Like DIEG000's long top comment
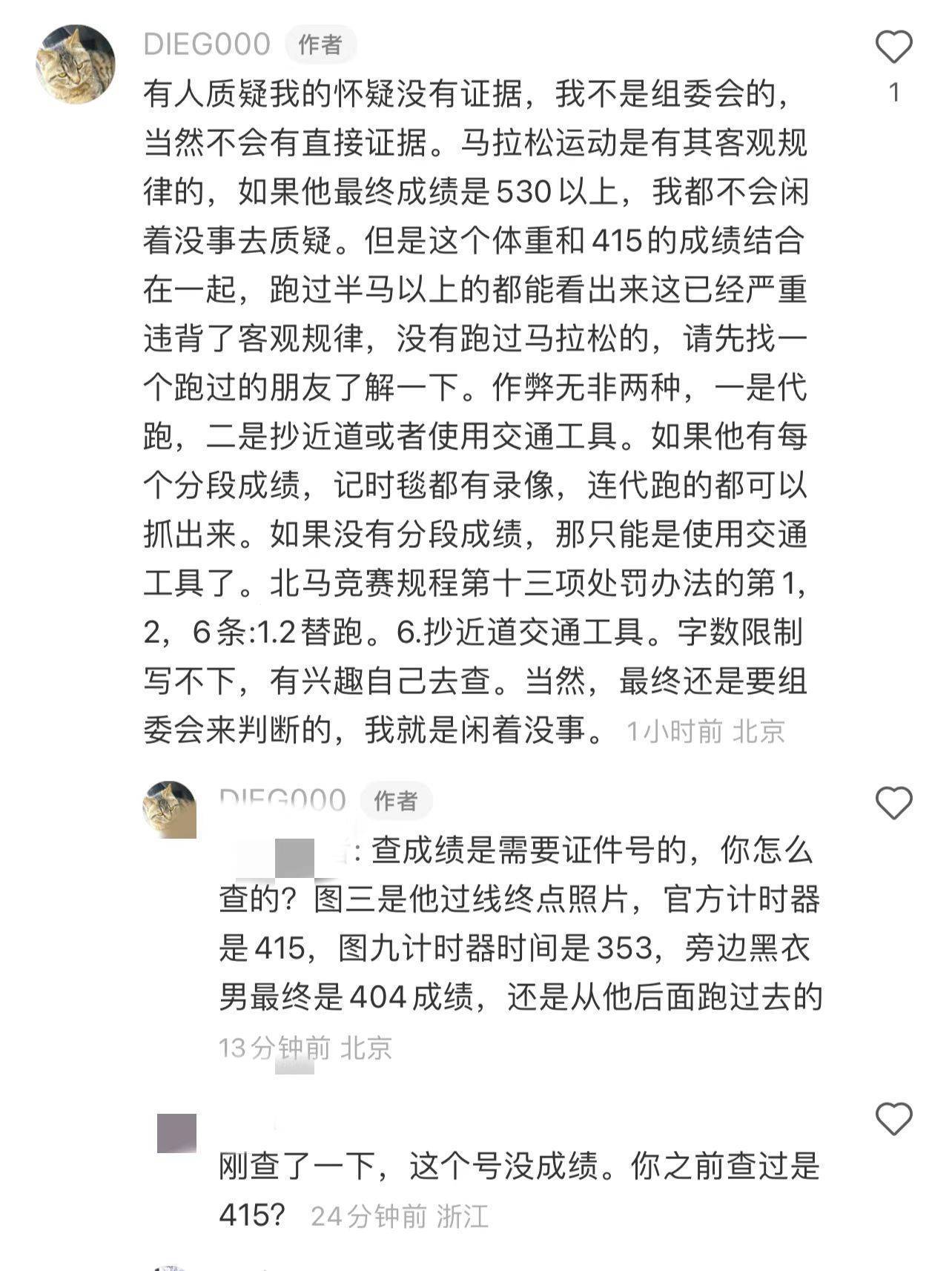This screenshot has width=952, height=1271. 893,47
